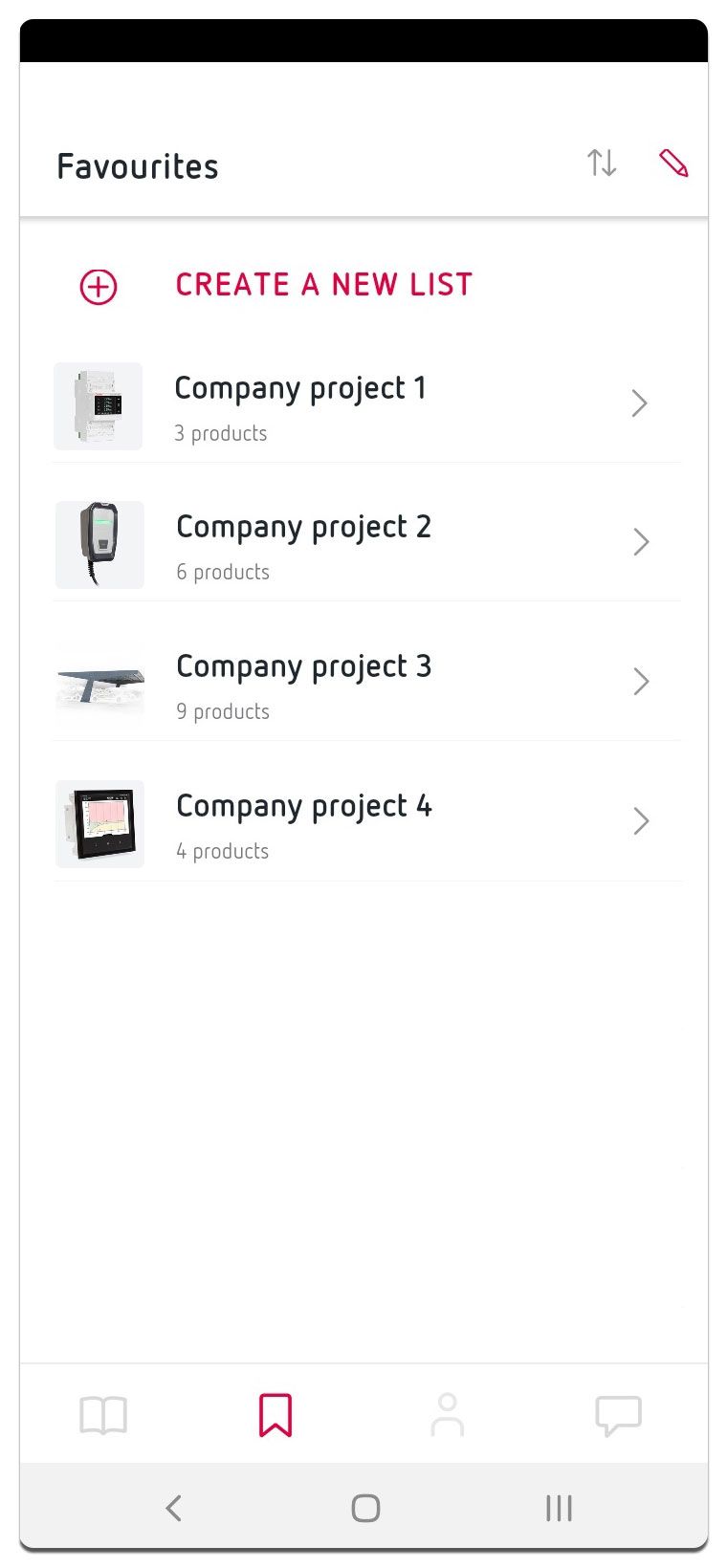Tap the pencil edit icon
Screen dimensions: 727x1568
pyautogui.click(x=674, y=163)
